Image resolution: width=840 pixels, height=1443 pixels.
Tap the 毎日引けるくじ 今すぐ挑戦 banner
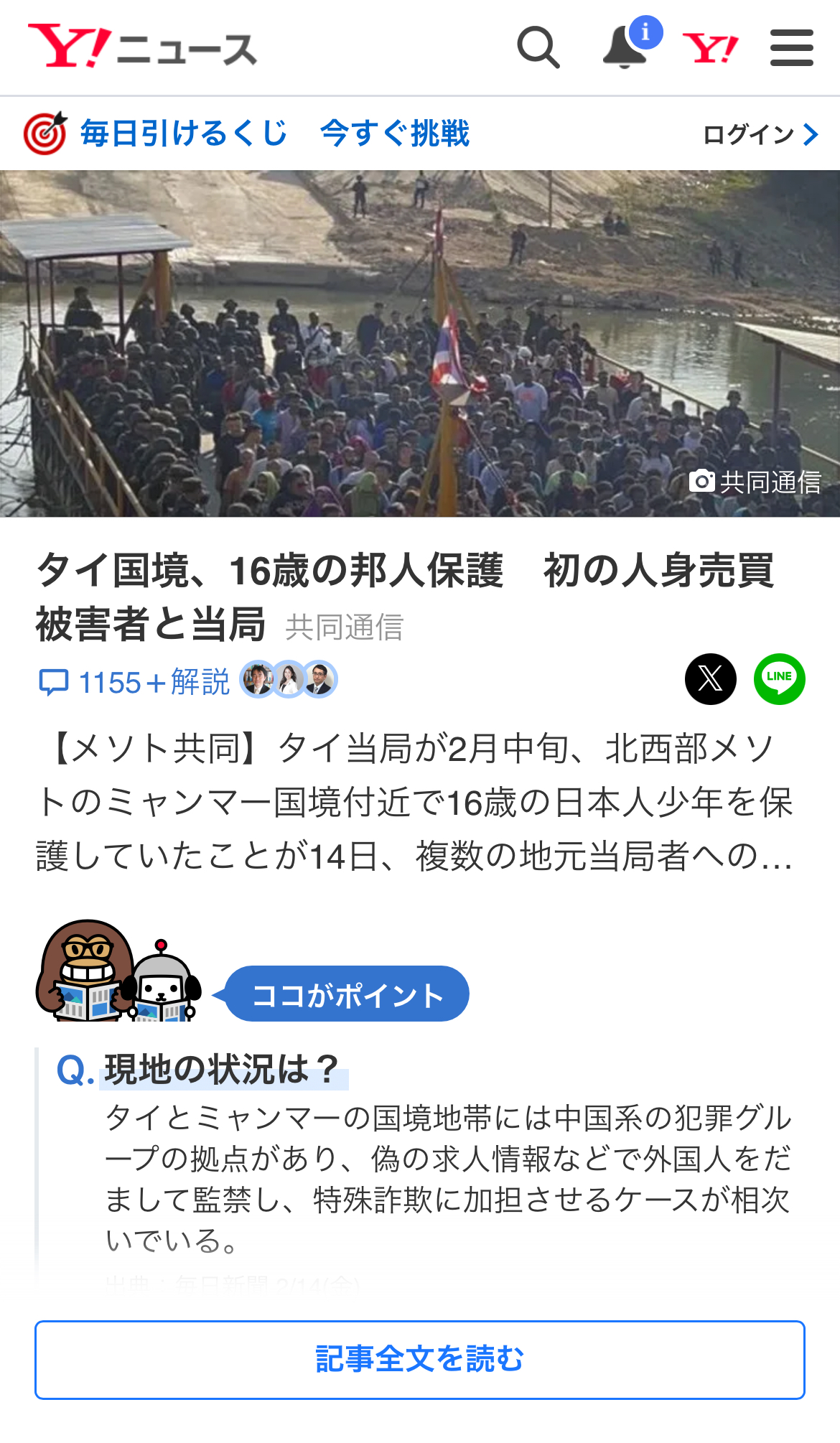click(x=248, y=134)
